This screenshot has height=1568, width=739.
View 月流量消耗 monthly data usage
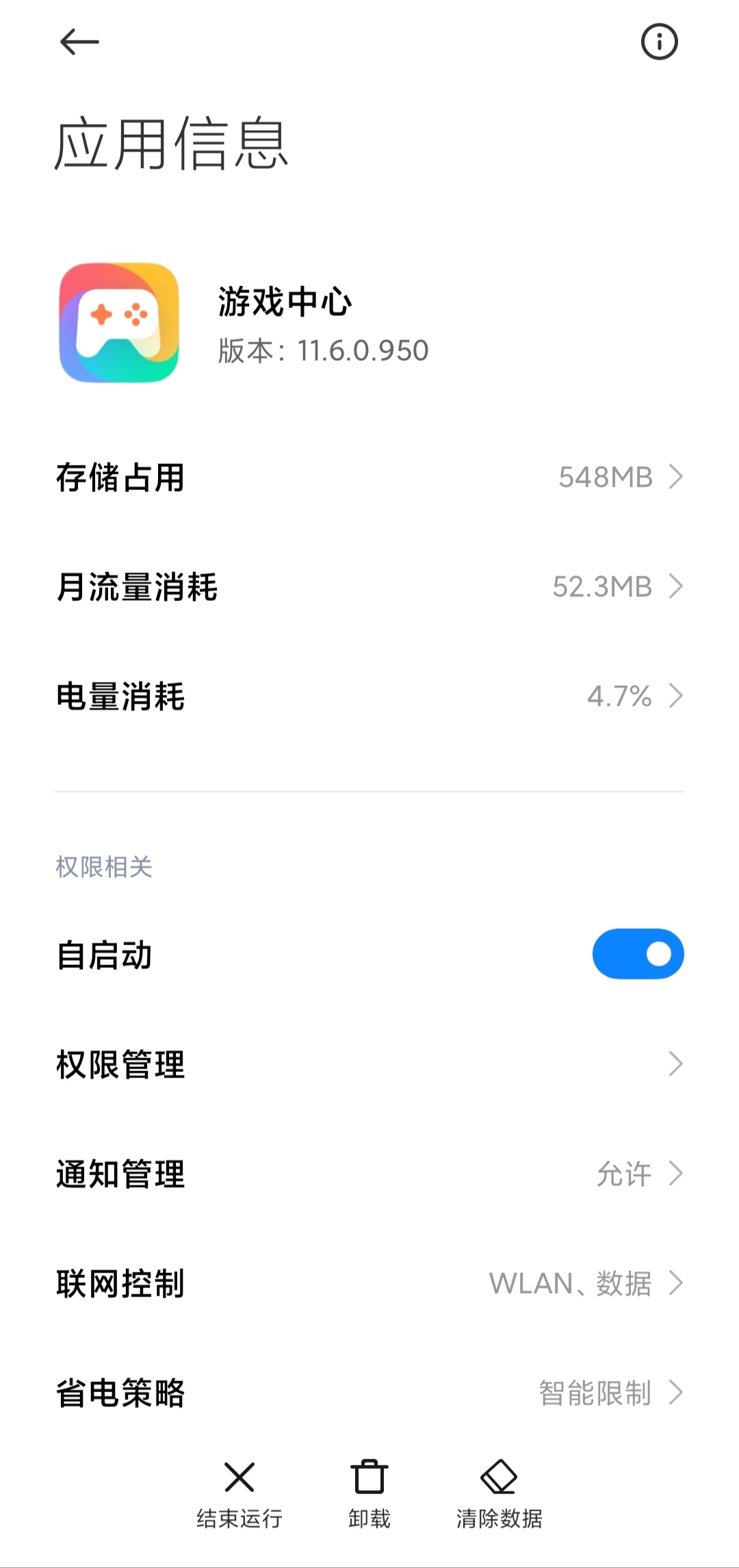coord(369,587)
